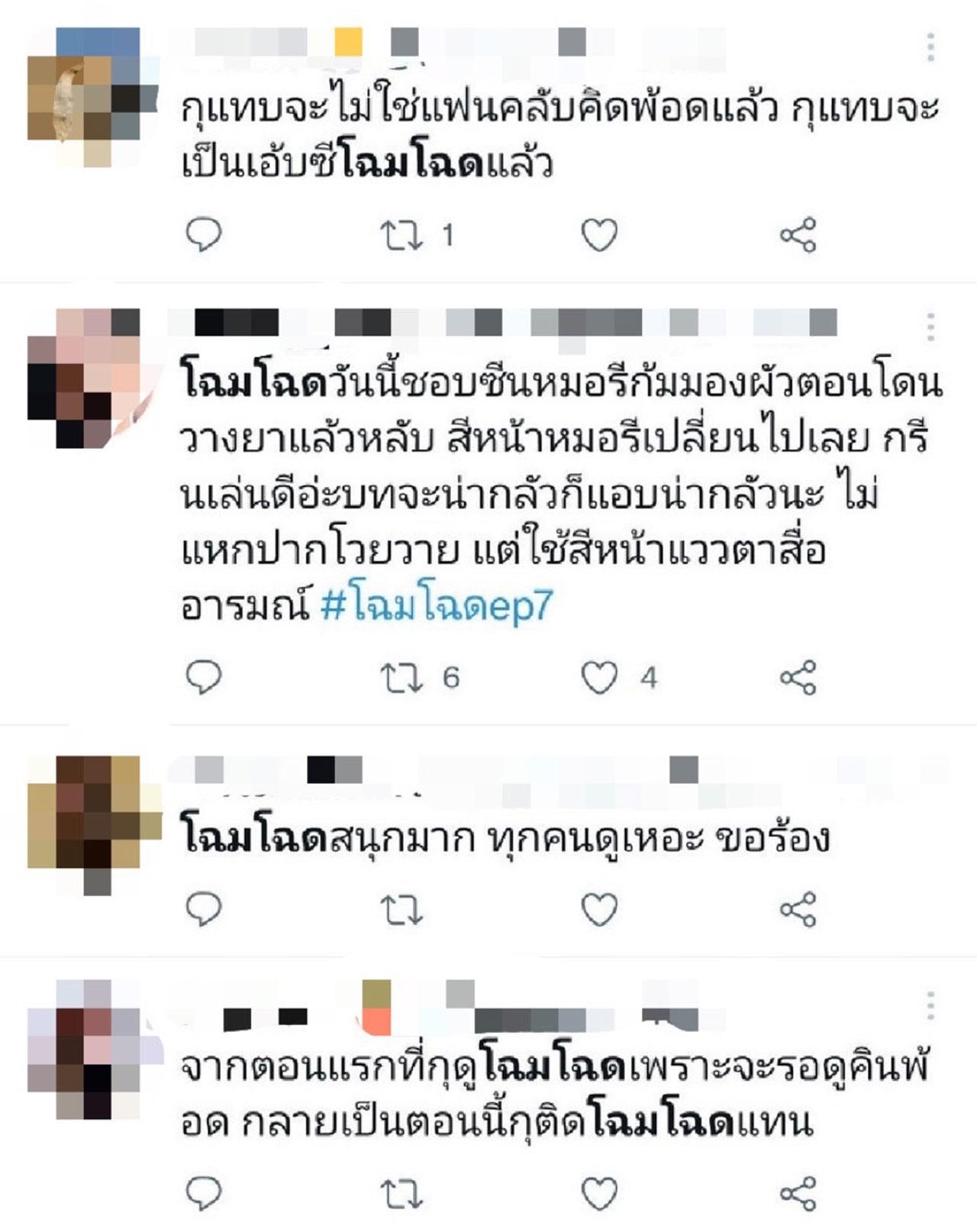The width and height of the screenshot is (977, 1232).
Task: Share the tweet starting 'จากตอนแรกที่กุดู'
Action: (x=798, y=1194)
